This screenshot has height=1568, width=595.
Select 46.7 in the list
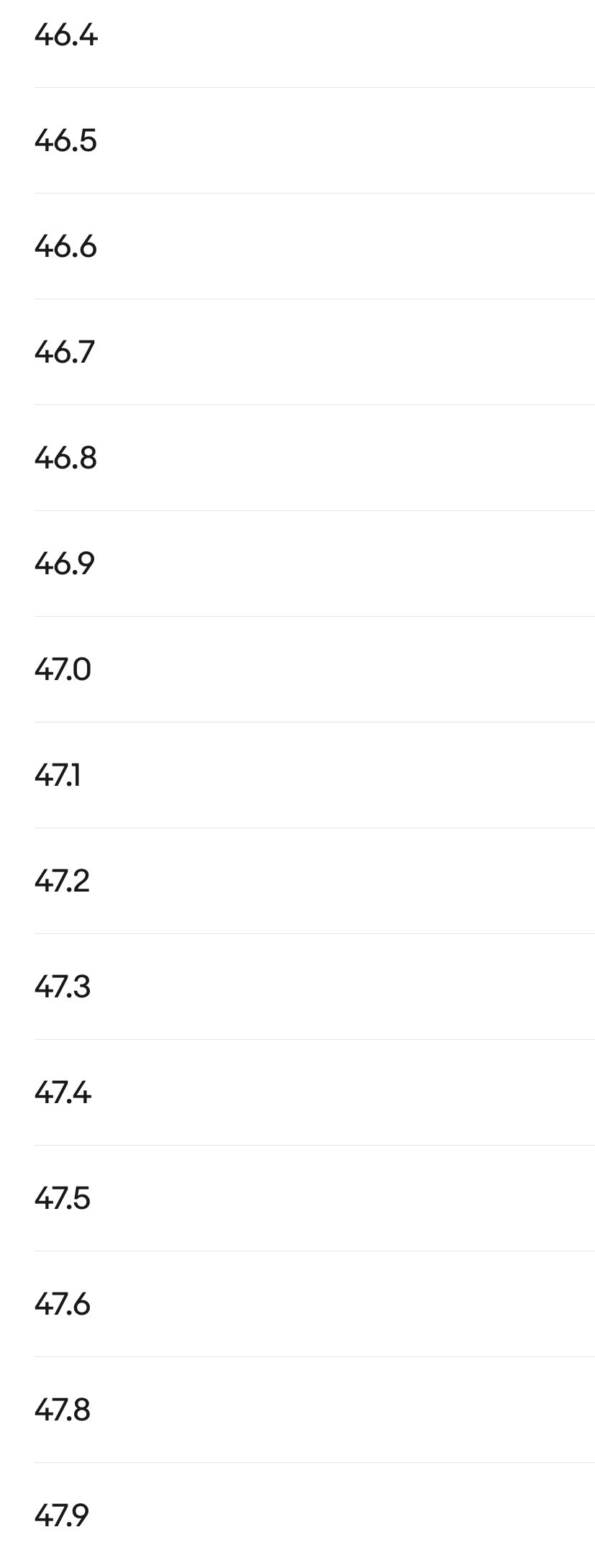click(65, 353)
